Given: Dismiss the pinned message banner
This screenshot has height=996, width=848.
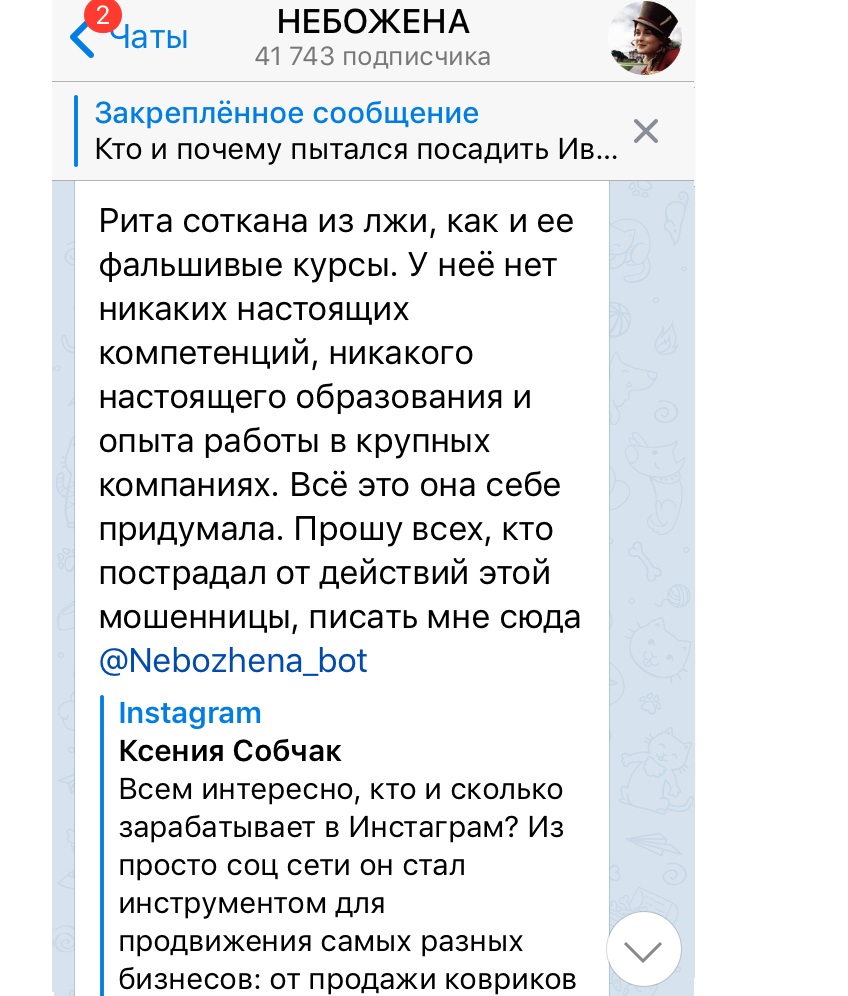Looking at the screenshot, I should pos(646,131).
